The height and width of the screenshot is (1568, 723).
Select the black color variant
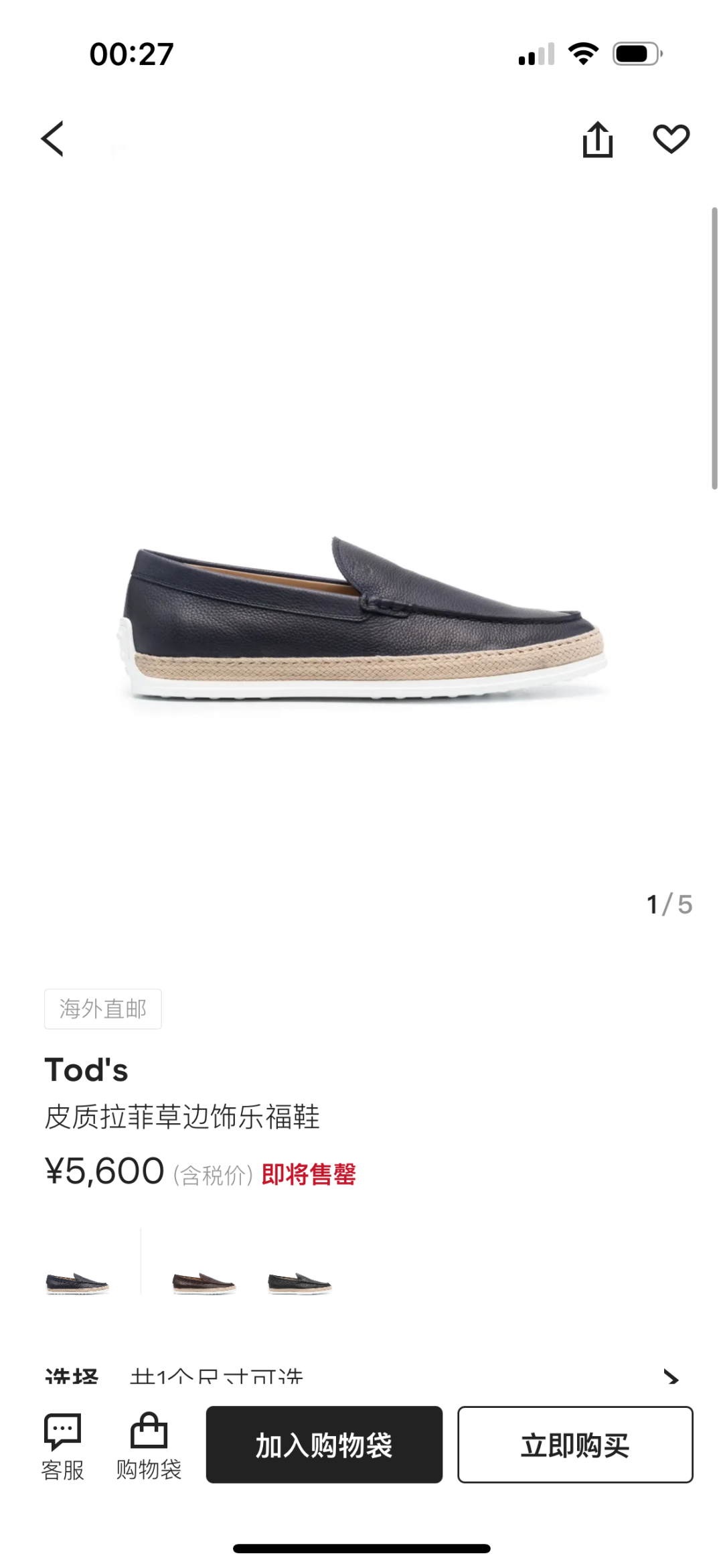pyautogui.click(x=299, y=1282)
